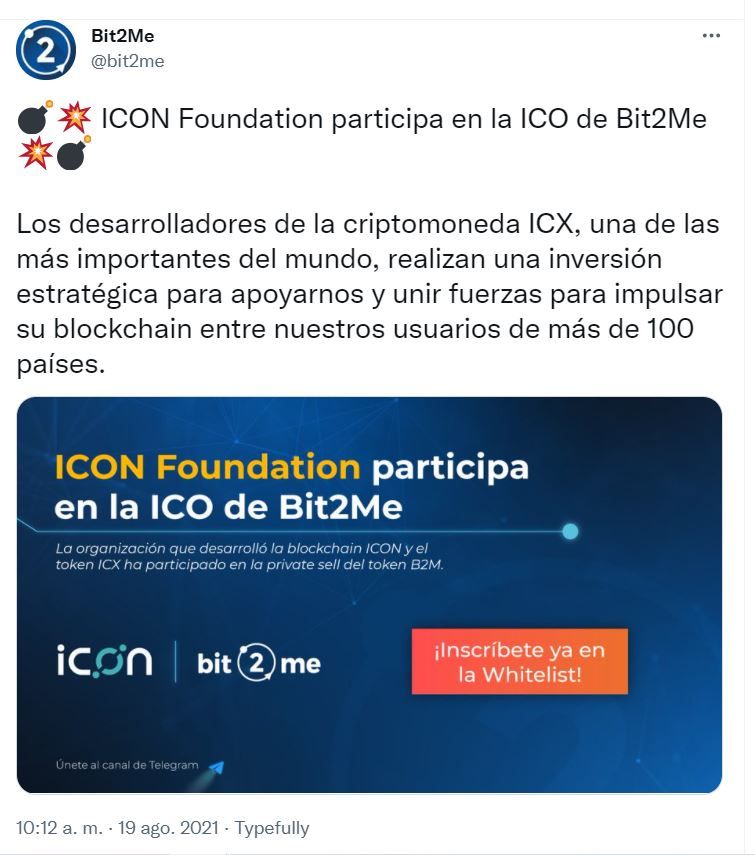755x855 pixels.
Task: Tap the Typefully source link
Action: 272,828
